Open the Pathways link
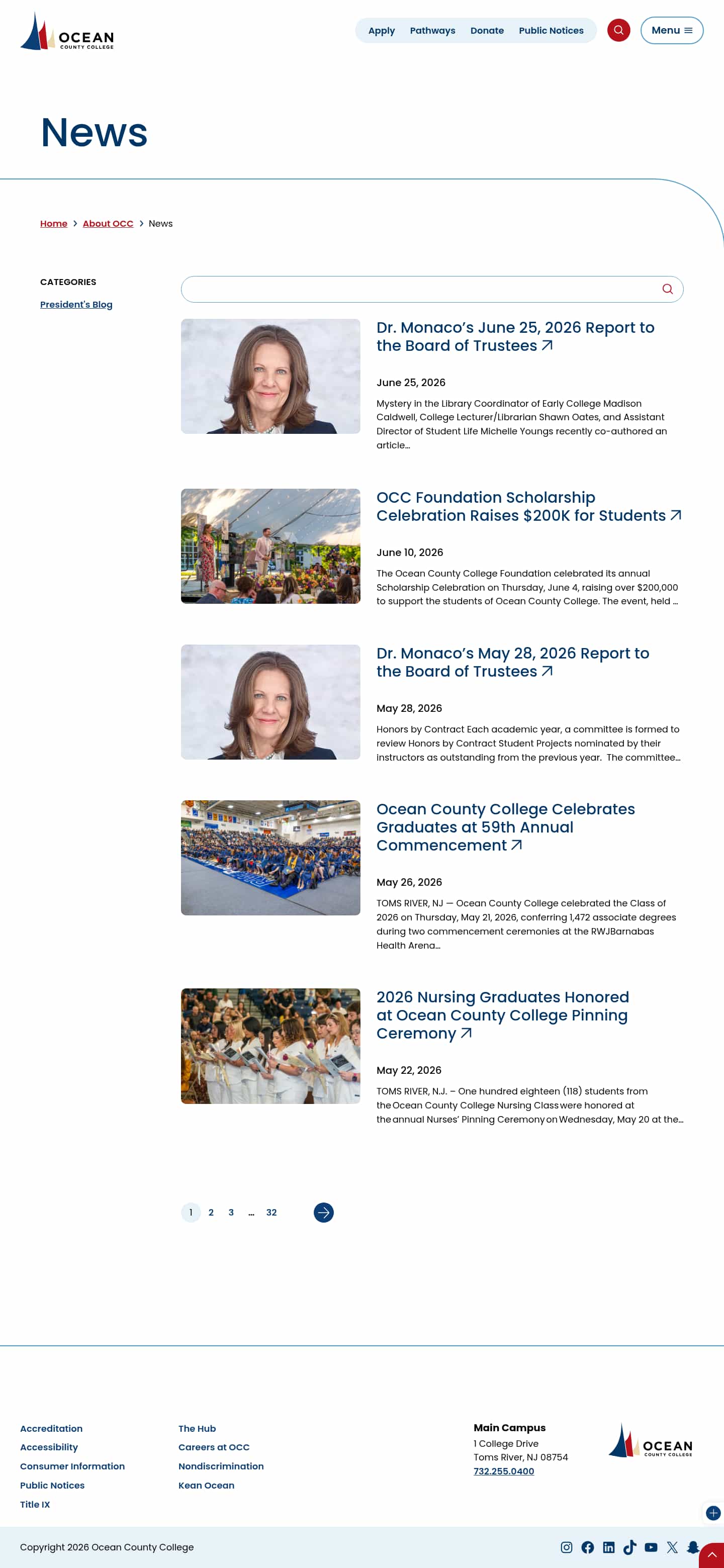 pos(432,31)
